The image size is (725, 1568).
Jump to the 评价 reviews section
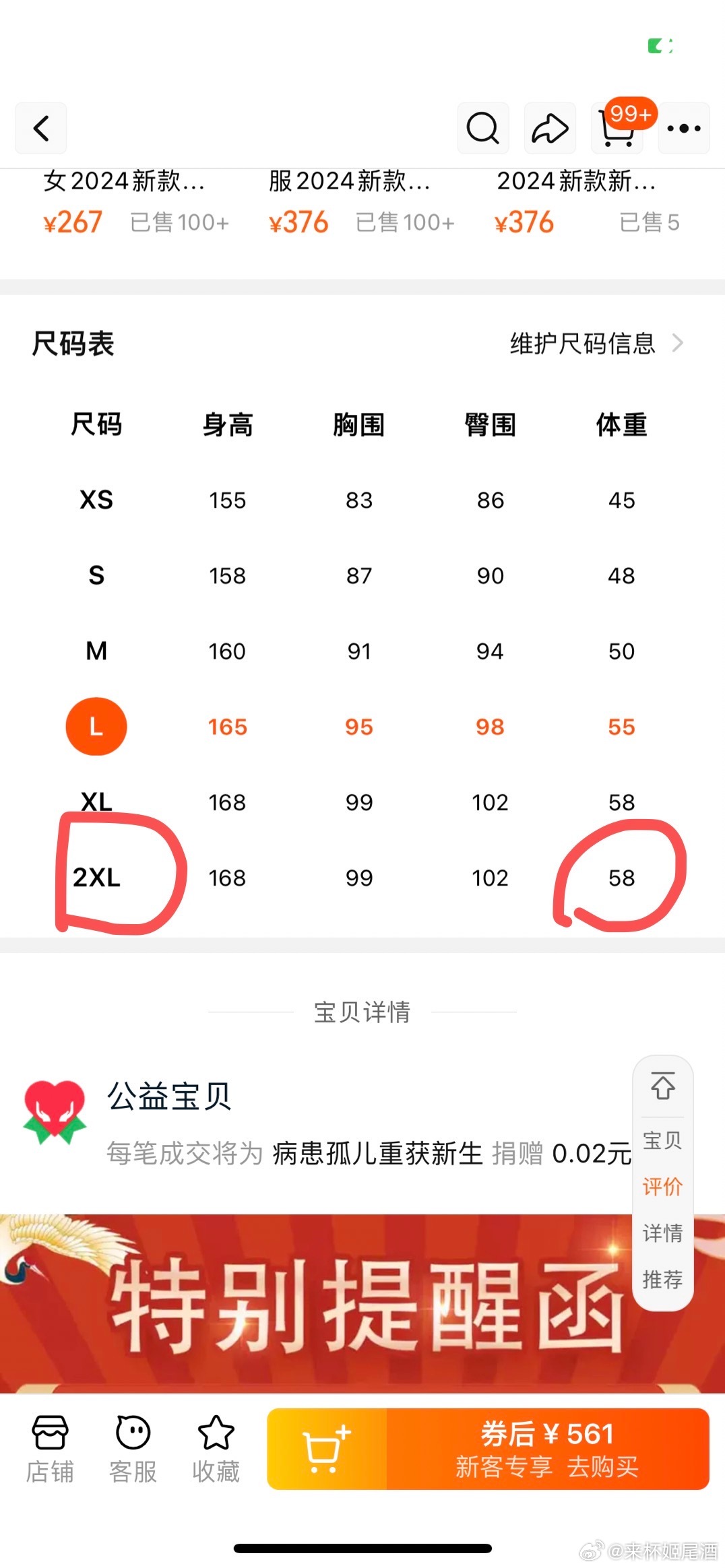[662, 1186]
